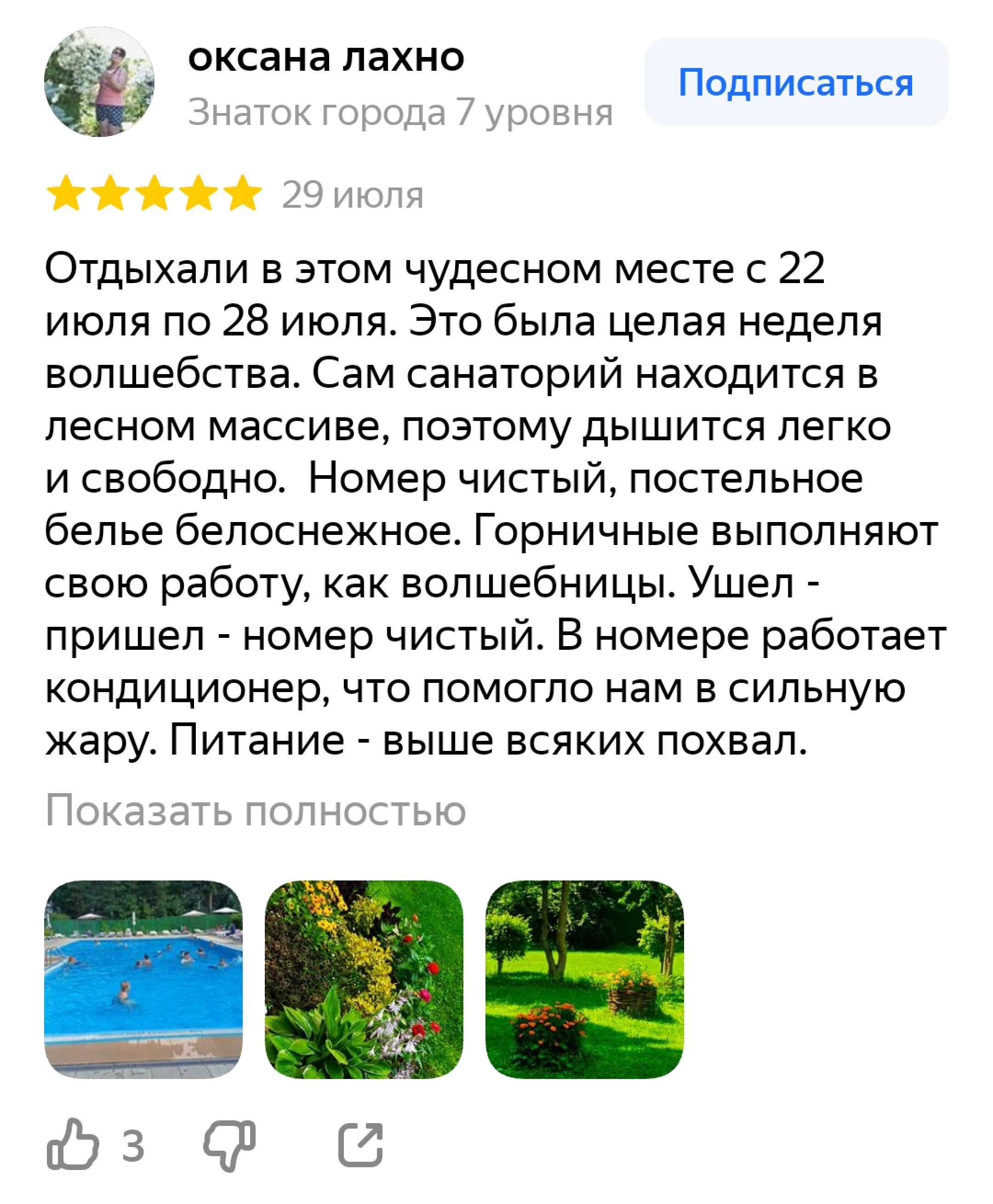
Task: Open оксана лахно's profile avatar
Action: pos(99,82)
